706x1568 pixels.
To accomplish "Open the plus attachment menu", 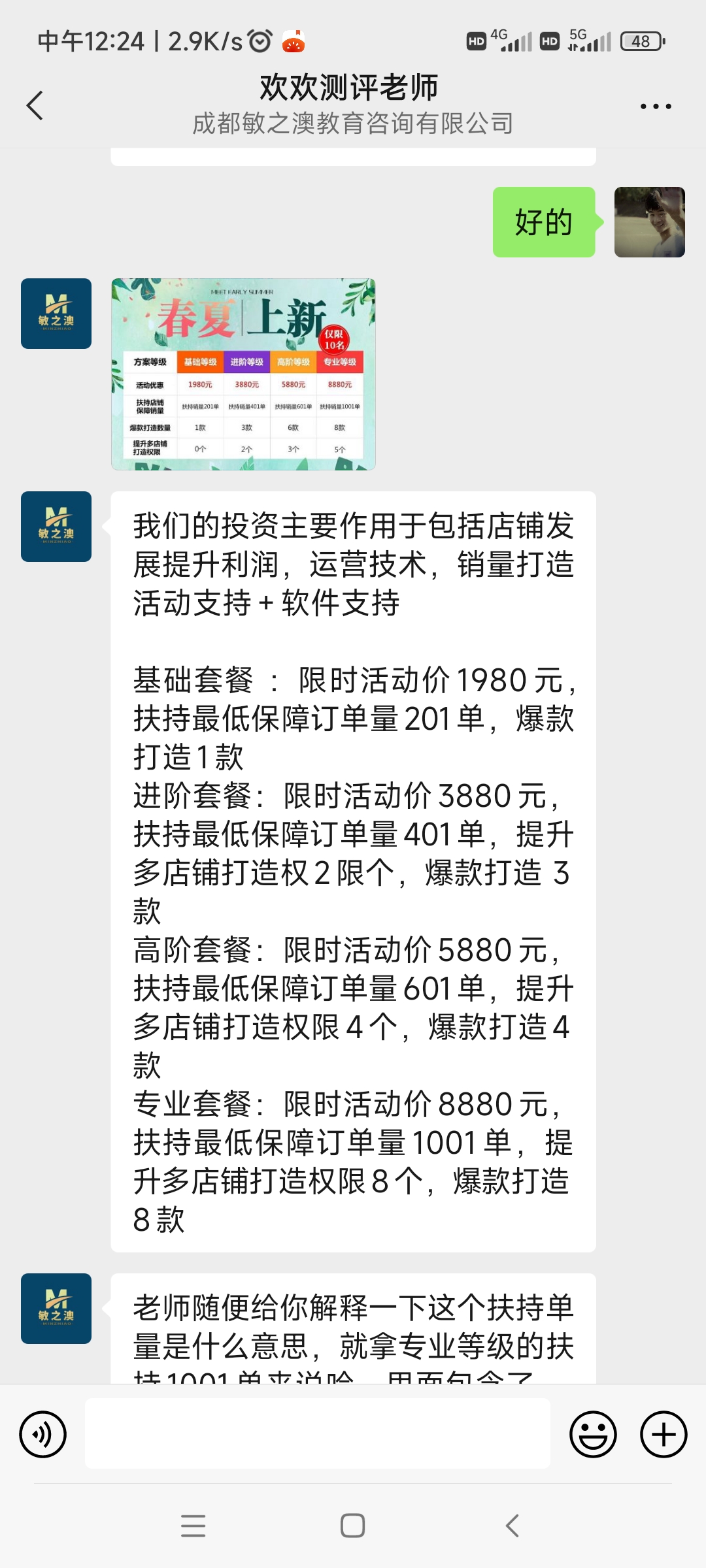I will 664,1434.
